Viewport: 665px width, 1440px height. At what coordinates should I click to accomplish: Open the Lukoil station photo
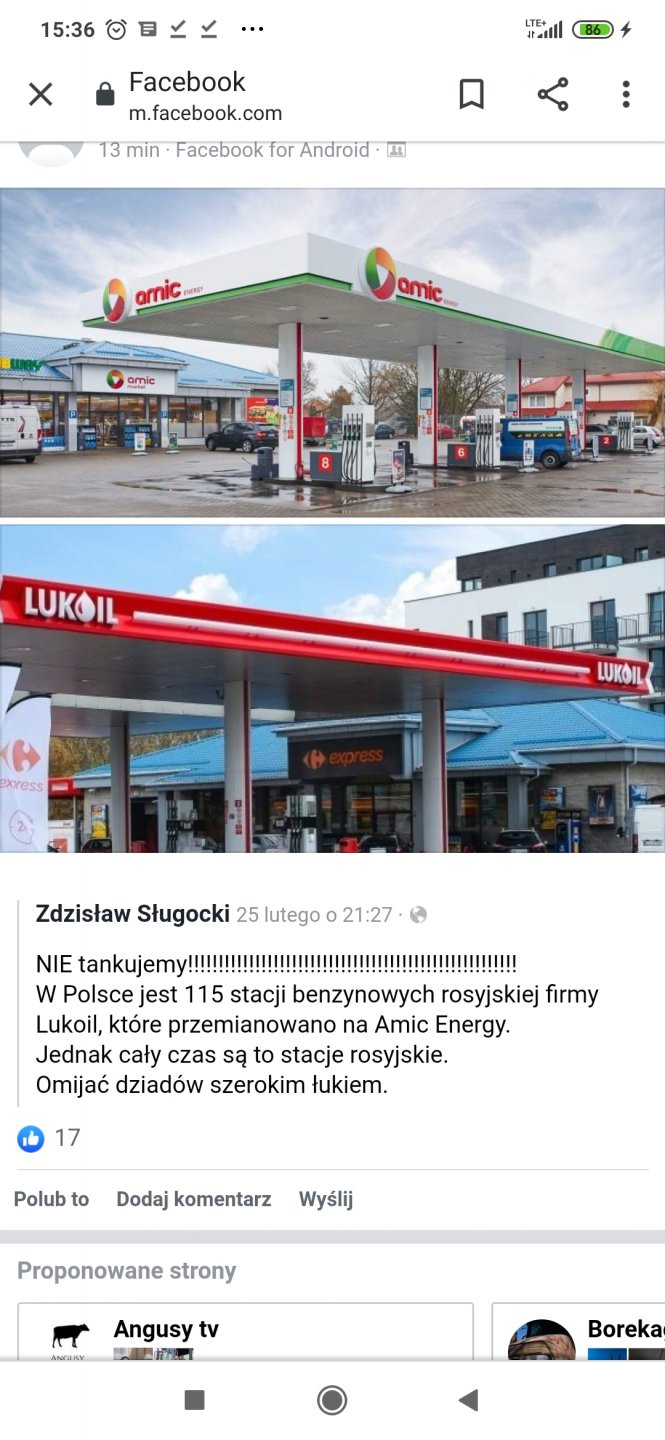click(x=332, y=688)
